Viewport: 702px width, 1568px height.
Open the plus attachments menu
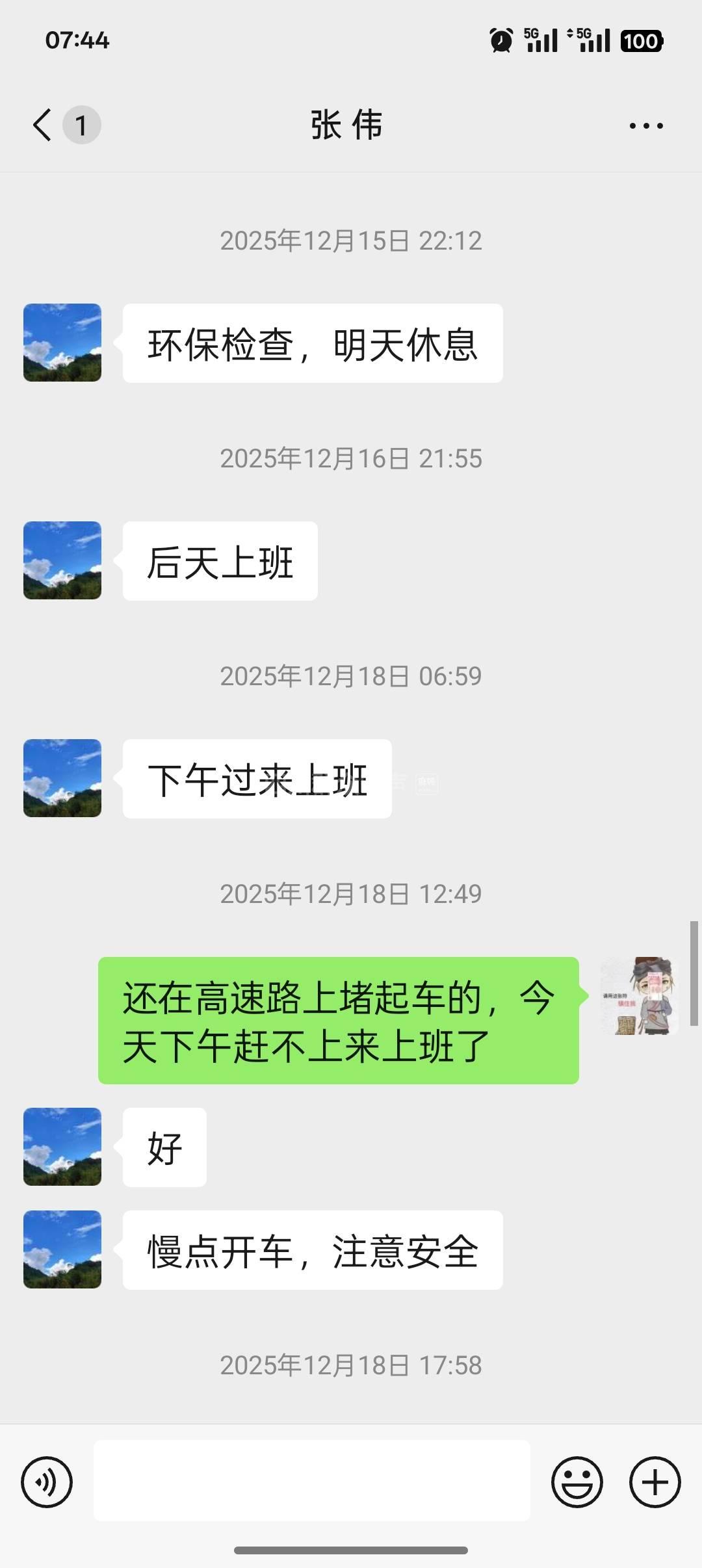pyautogui.click(x=655, y=1482)
